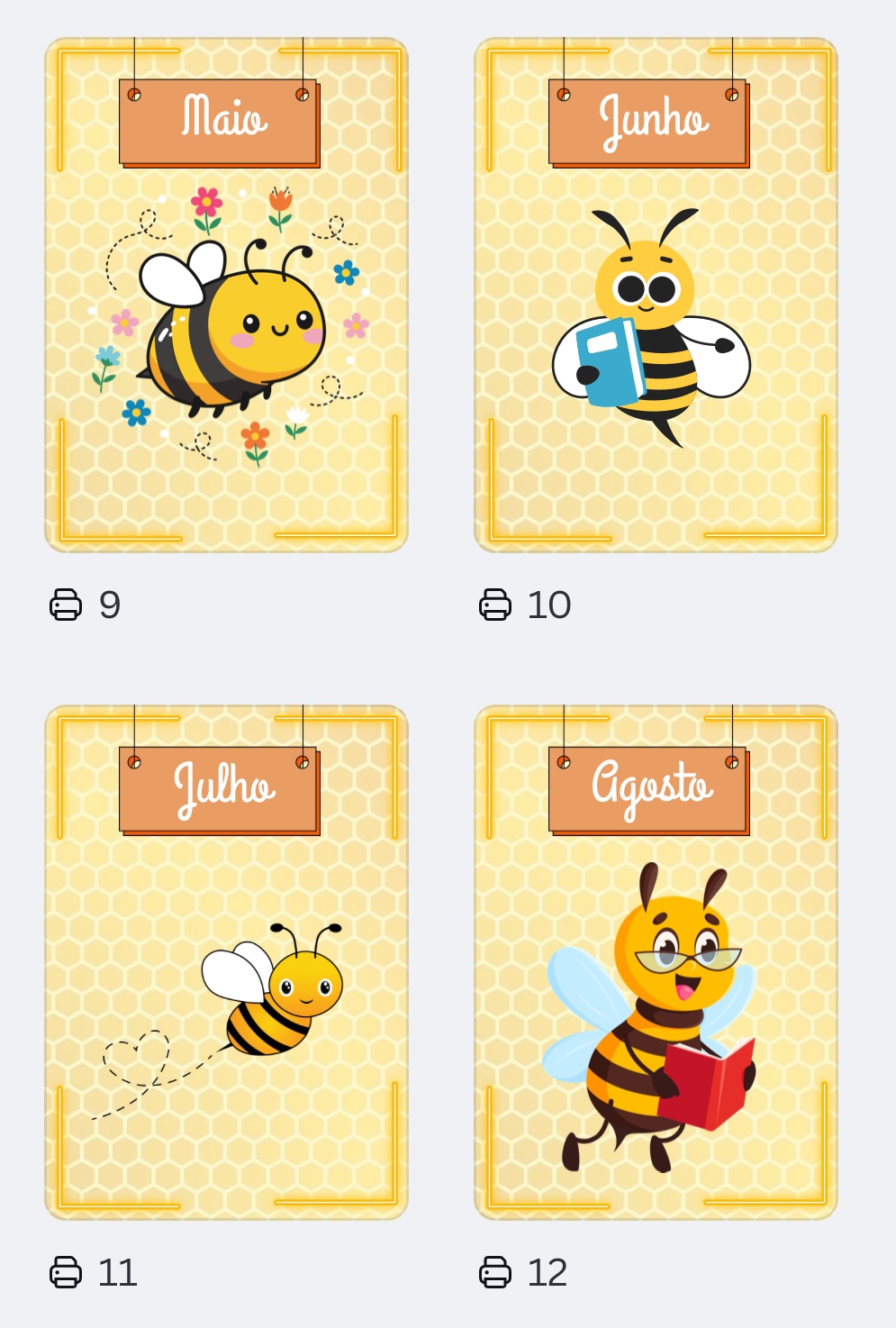The width and height of the screenshot is (896, 1328).
Task: Select the Junho bee page
Action: pos(656,295)
